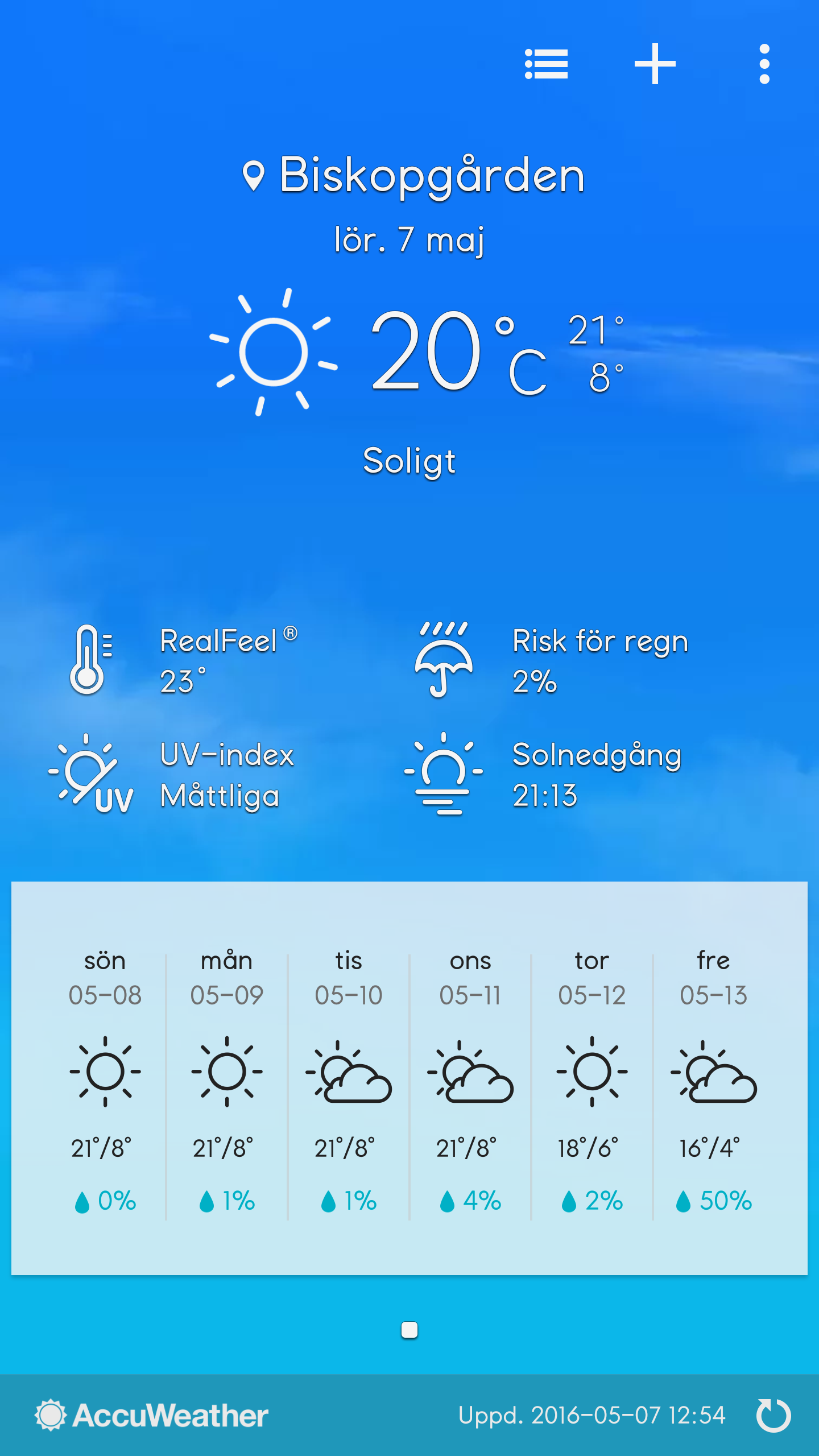819x1456 pixels.
Task: Open Thursday 05-12 forecast
Action: 592,1081
